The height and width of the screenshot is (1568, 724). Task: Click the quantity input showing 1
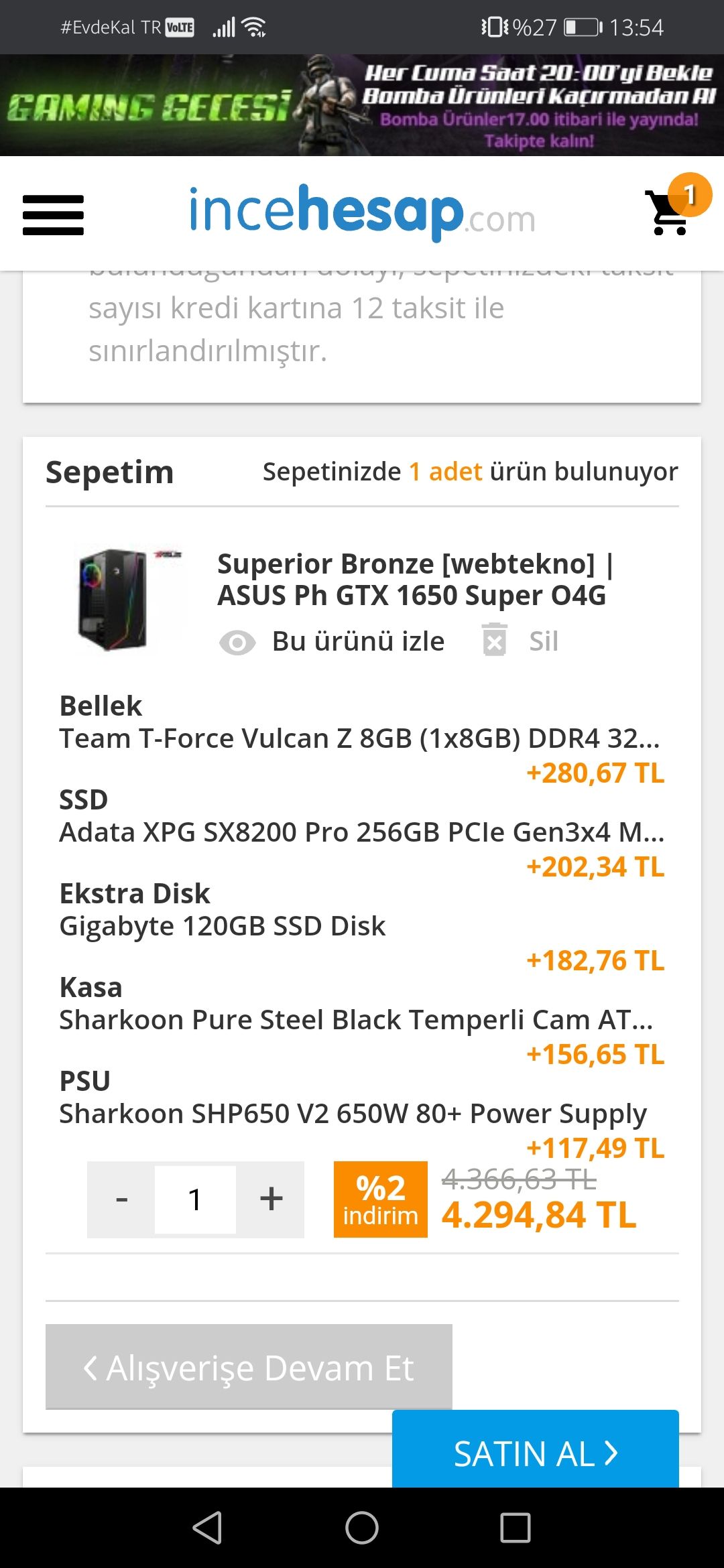pyautogui.click(x=194, y=1199)
